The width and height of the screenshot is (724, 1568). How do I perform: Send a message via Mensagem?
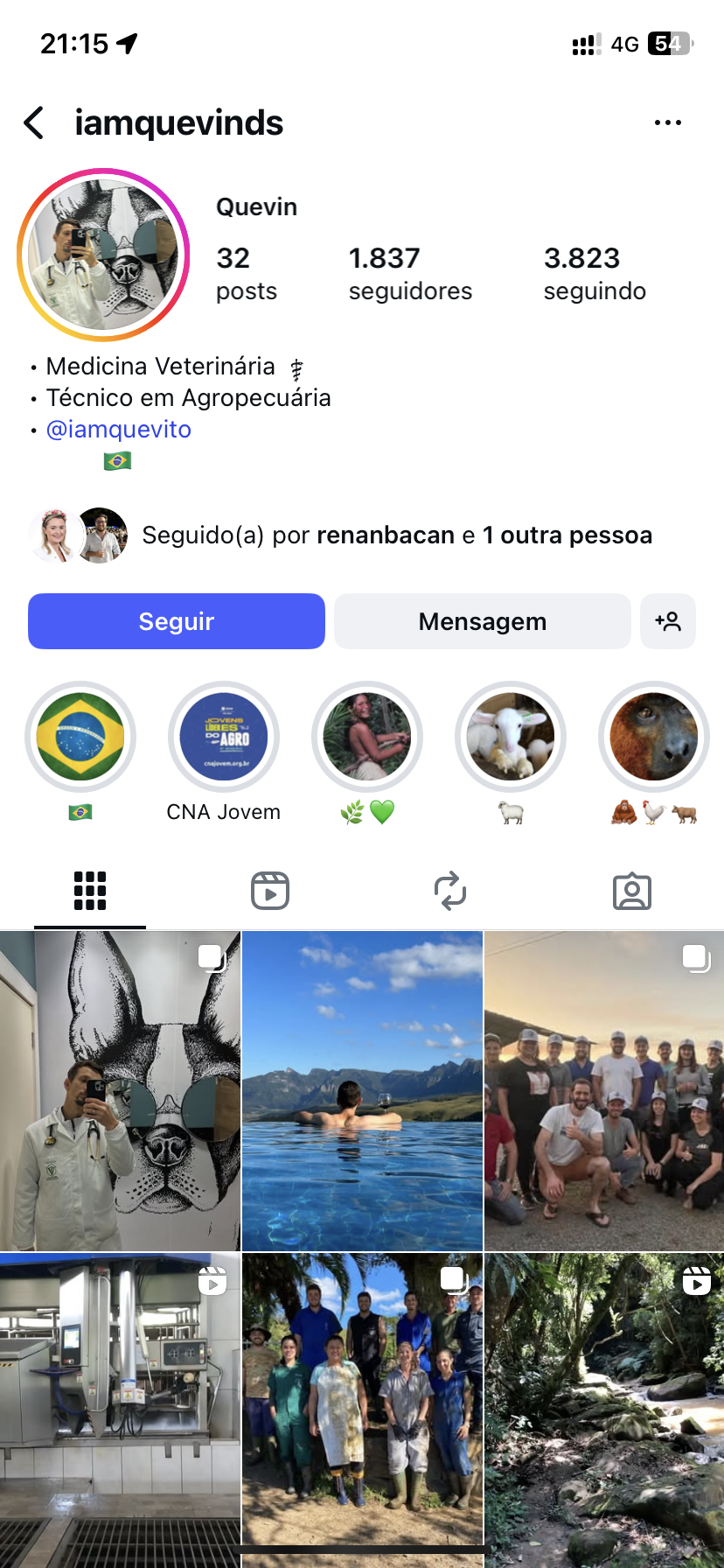(x=482, y=621)
